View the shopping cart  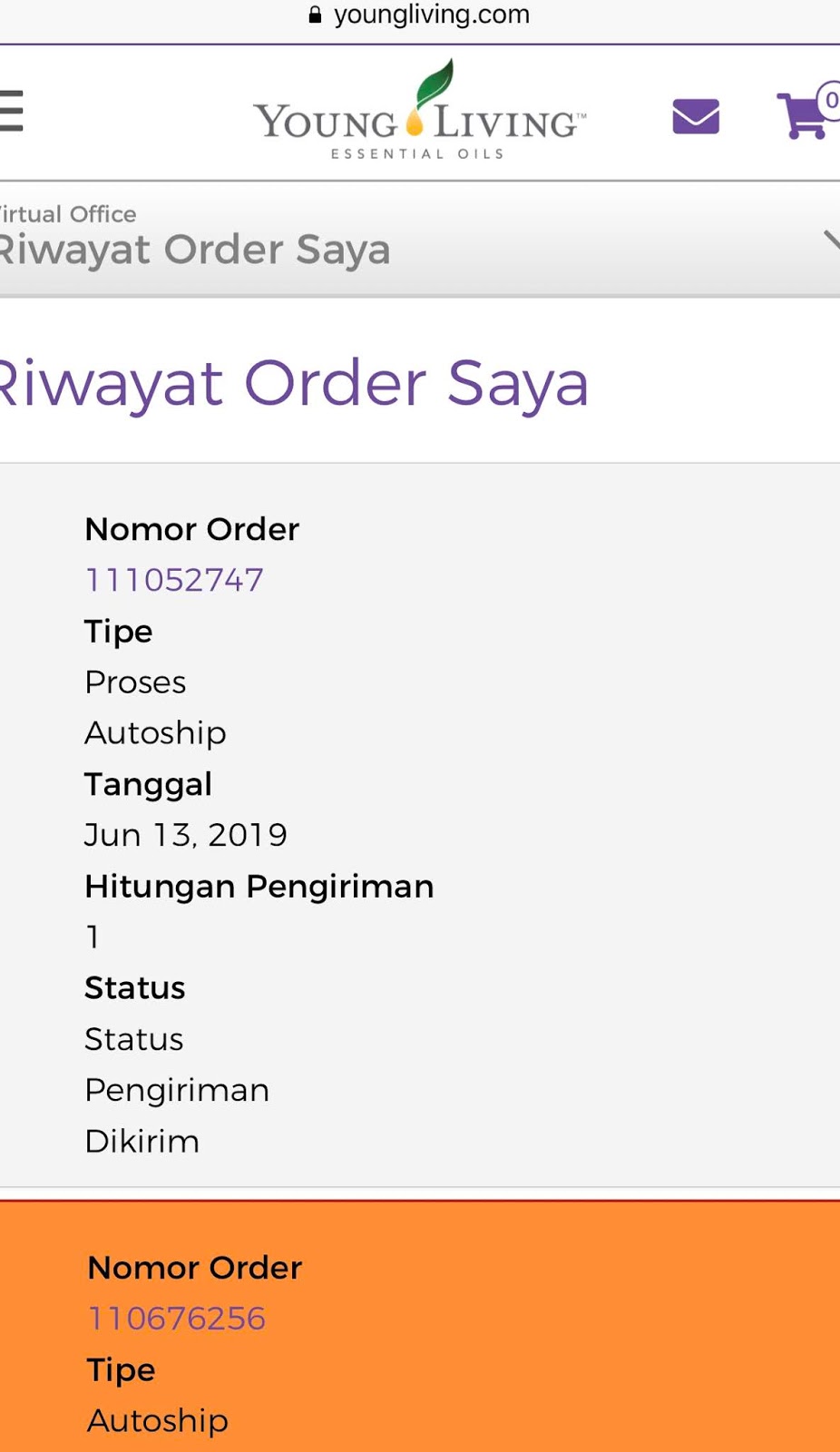[806, 114]
